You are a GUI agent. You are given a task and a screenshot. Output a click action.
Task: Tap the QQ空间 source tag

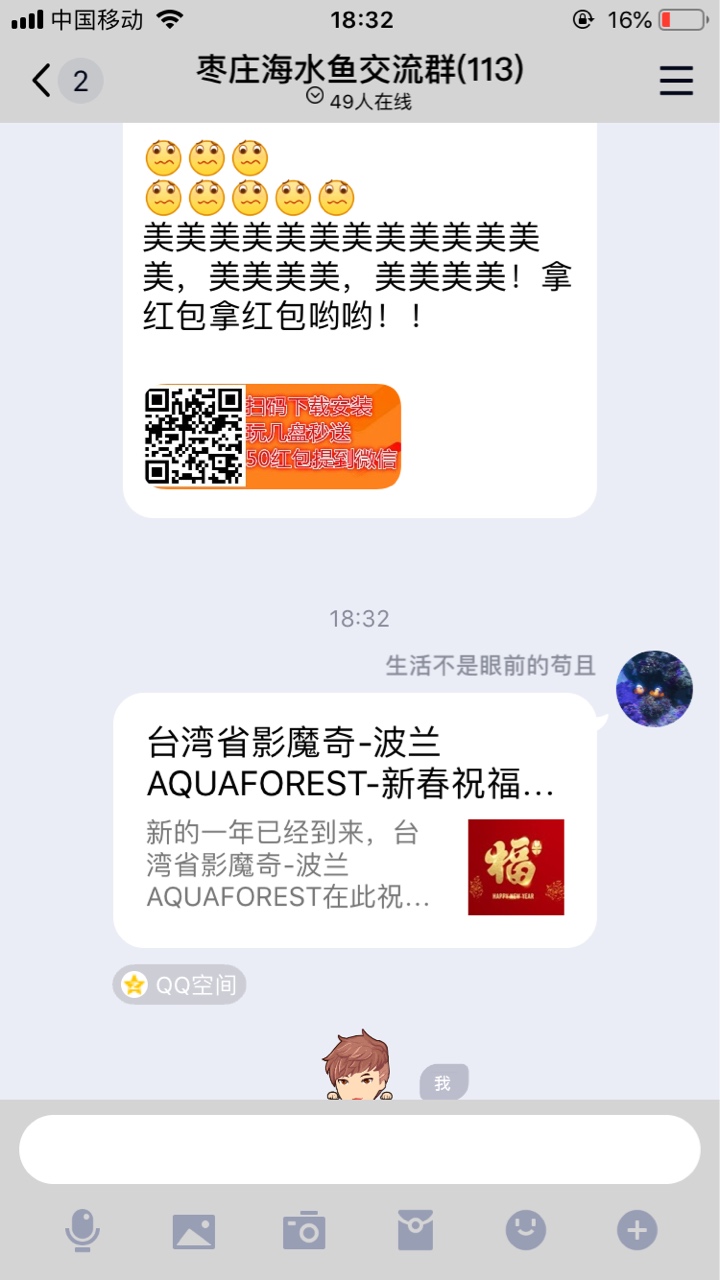pos(180,985)
